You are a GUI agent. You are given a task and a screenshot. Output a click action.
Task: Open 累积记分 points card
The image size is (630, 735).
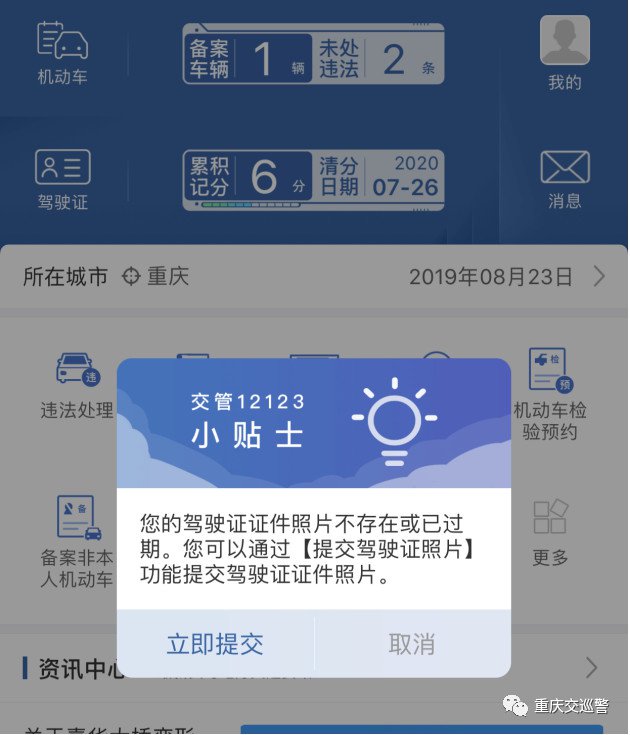pyautogui.click(x=248, y=178)
